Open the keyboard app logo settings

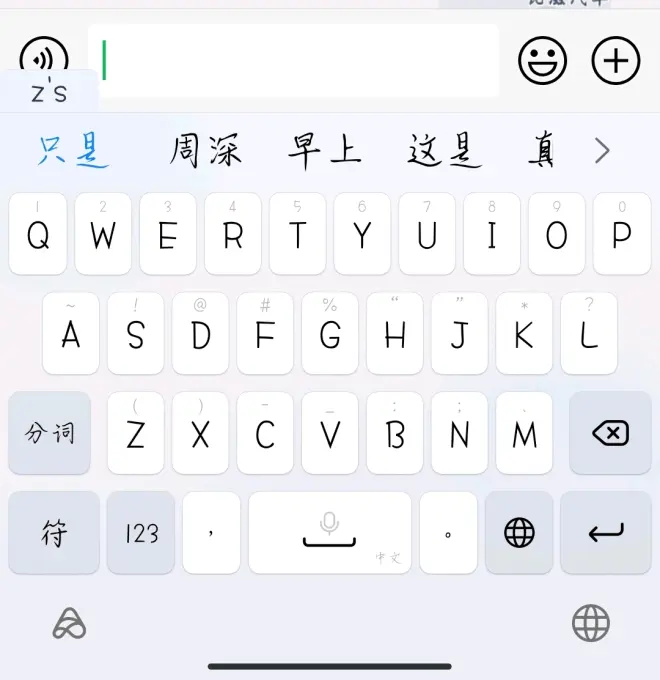69,625
